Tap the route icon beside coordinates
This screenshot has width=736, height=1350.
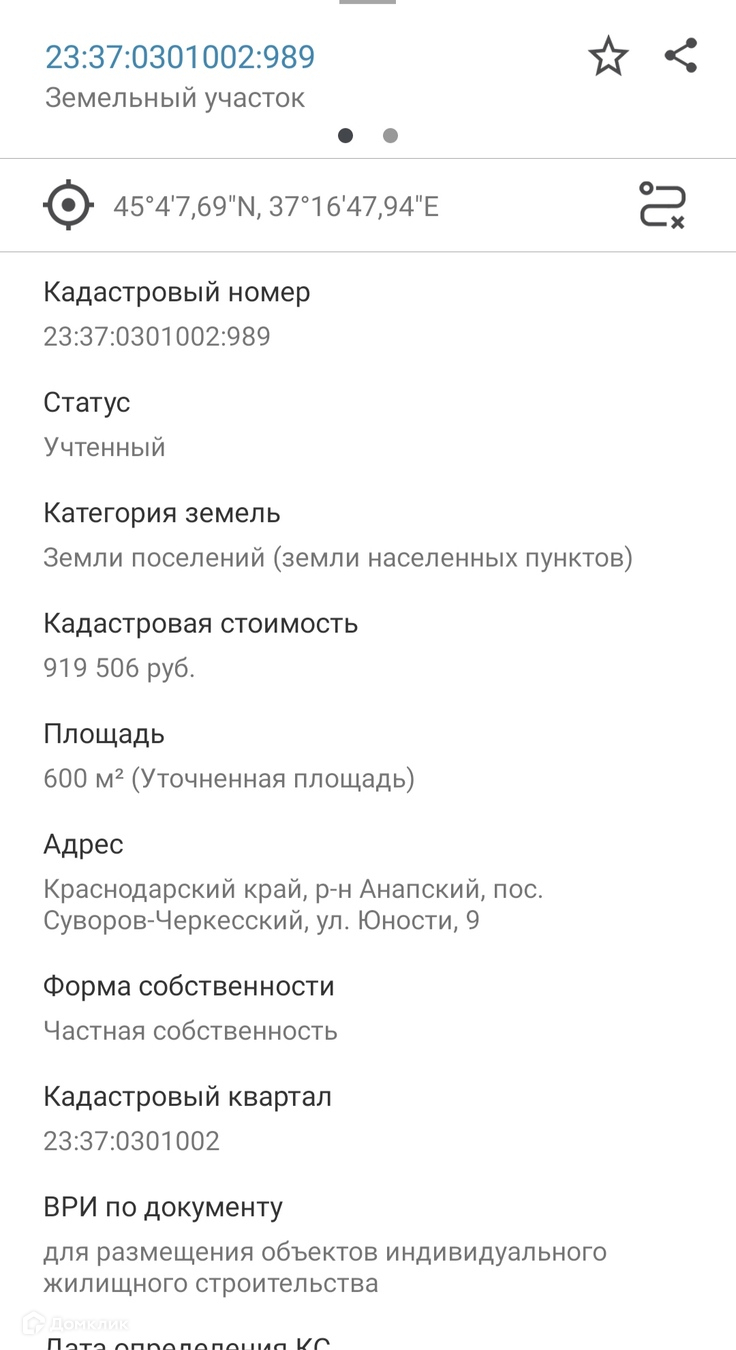tap(662, 205)
